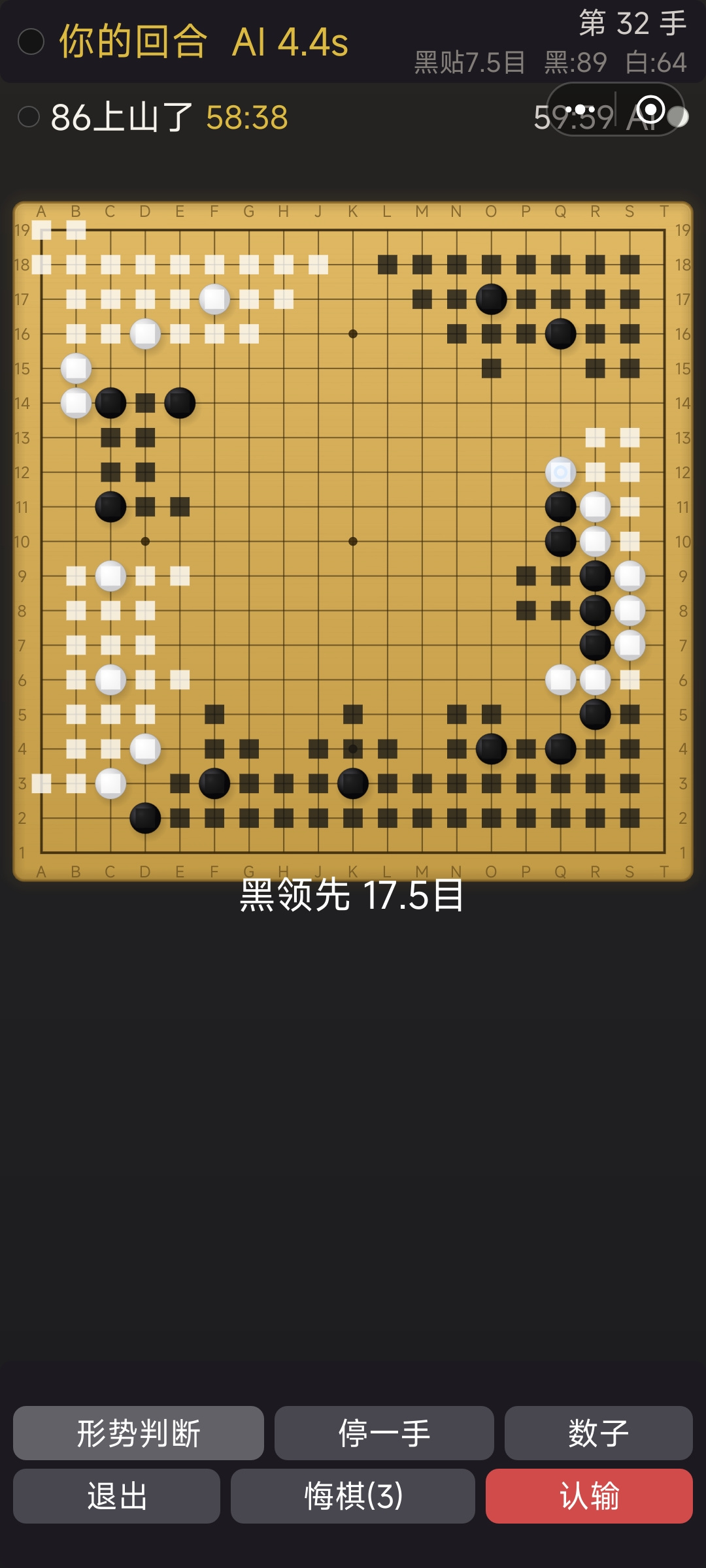The image size is (706, 1568).
Task: Undo the last move with 悔棋(3)
Action: point(353,1495)
